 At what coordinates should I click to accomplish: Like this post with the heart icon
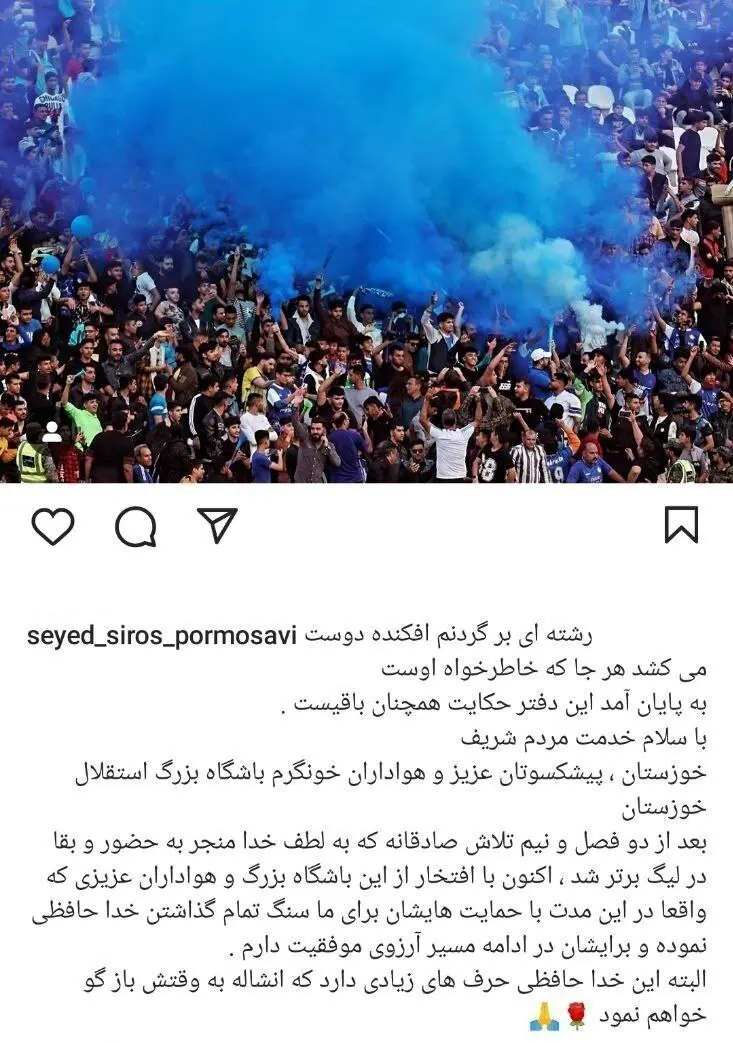tap(53, 526)
